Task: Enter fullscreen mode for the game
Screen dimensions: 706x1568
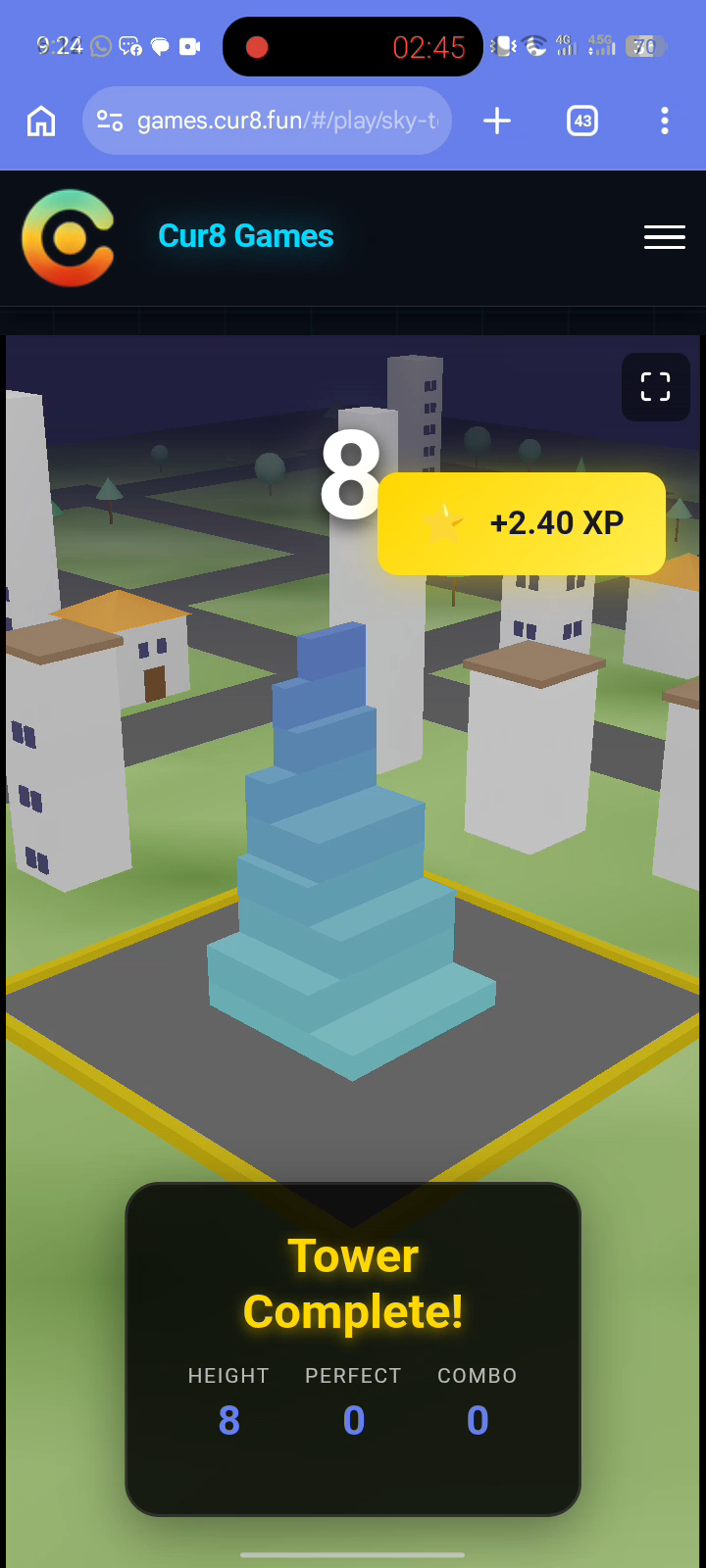Action: [656, 387]
